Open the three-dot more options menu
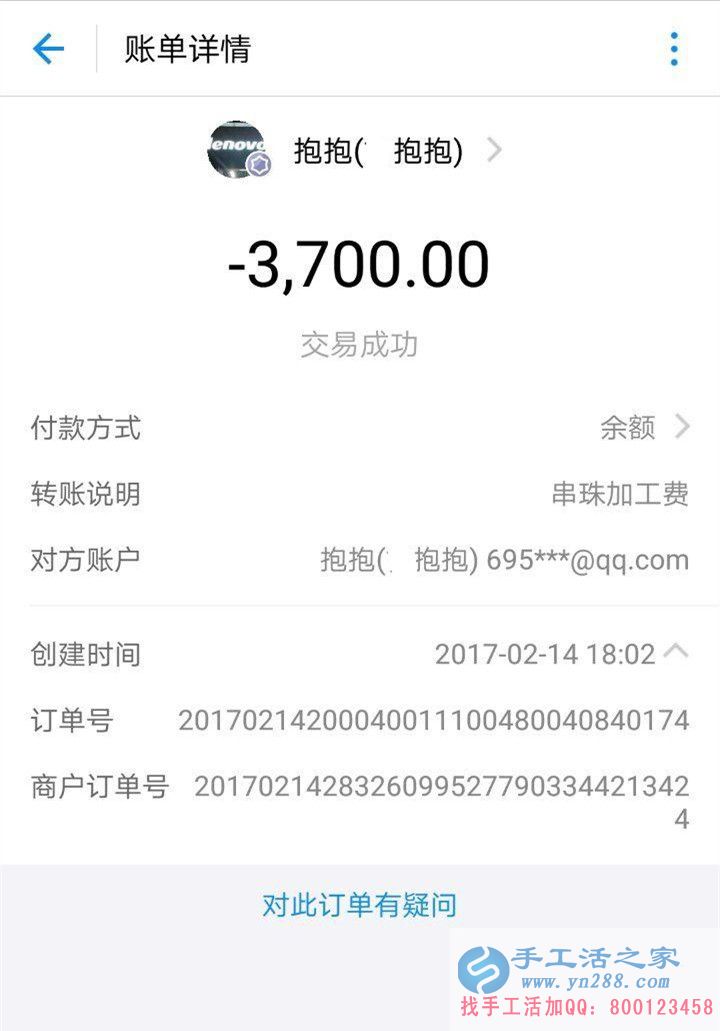Viewport: 720px width, 1031px height. tap(673, 47)
